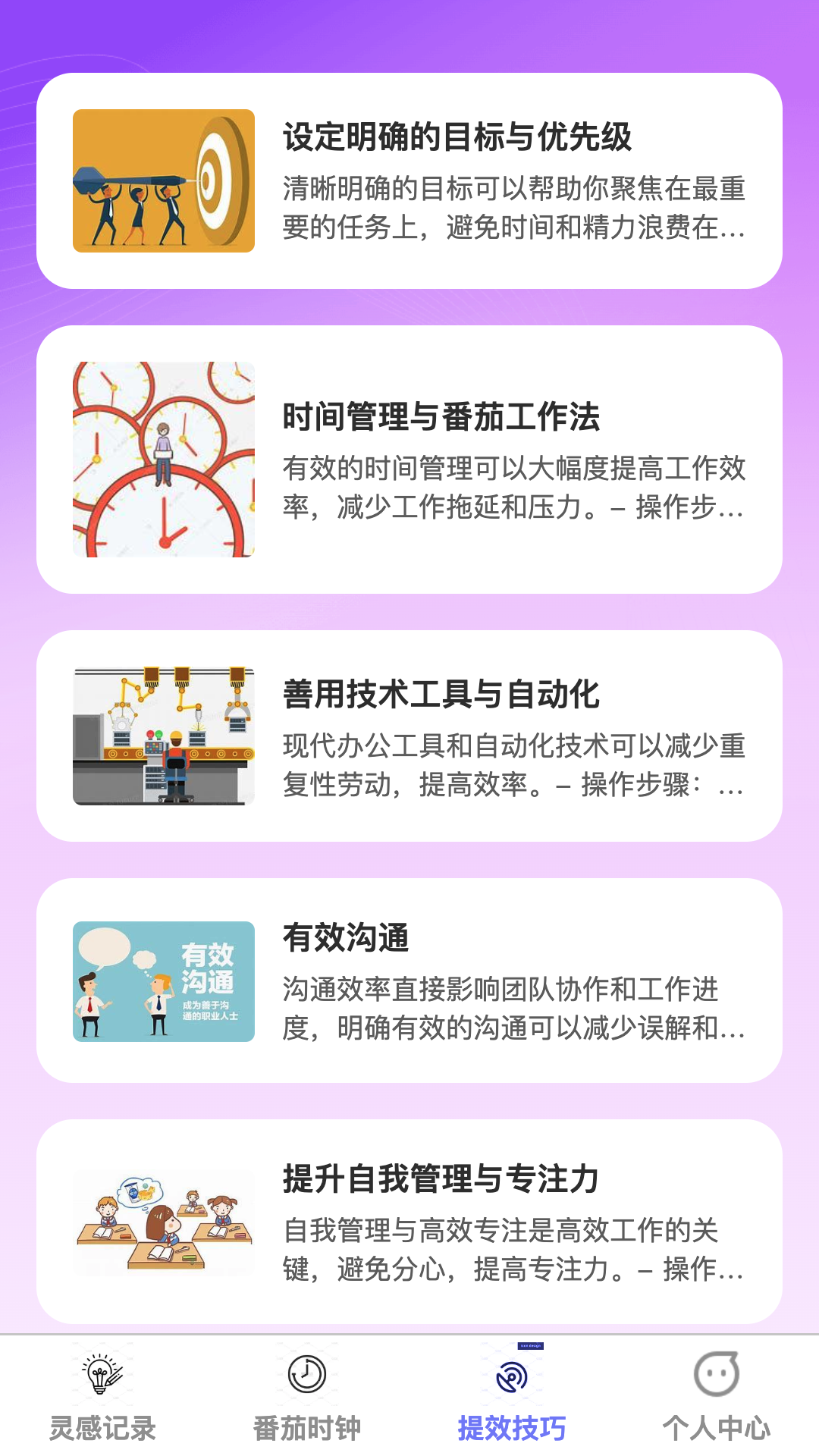The height and width of the screenshot is (1456, 819).
Task: Read the 提升自我管理与专注力 tip
Action: [409, 1222]
